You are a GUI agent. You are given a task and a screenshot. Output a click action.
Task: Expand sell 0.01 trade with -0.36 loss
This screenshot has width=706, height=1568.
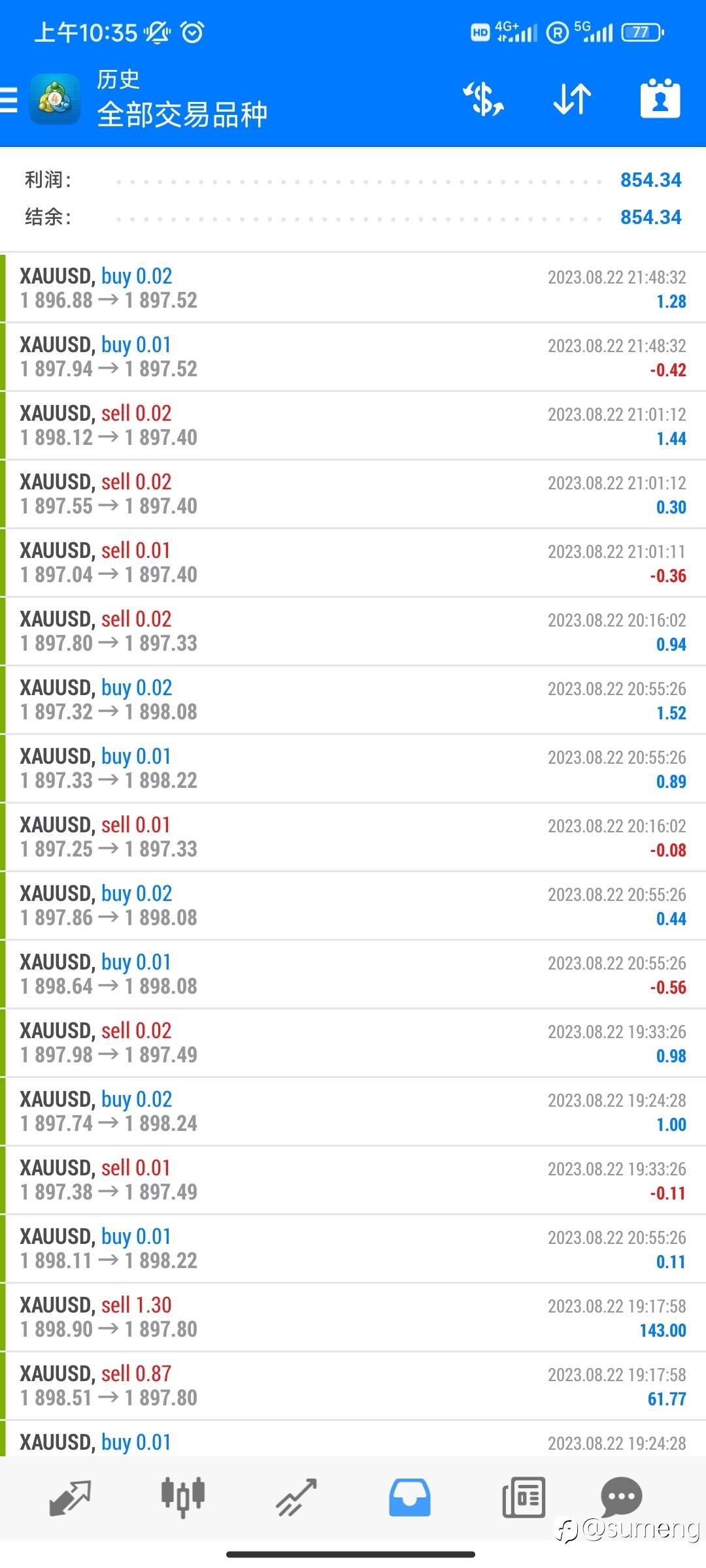pos(353,563)
